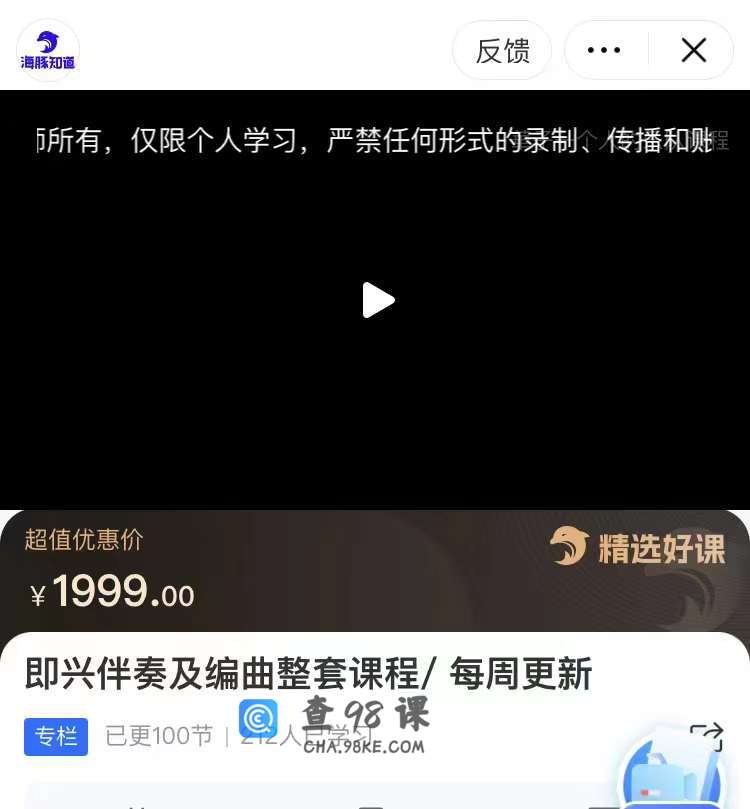Viewport: 750px width, 809px height.
Task: Close the mini program
Action: (x=694, y=50)
